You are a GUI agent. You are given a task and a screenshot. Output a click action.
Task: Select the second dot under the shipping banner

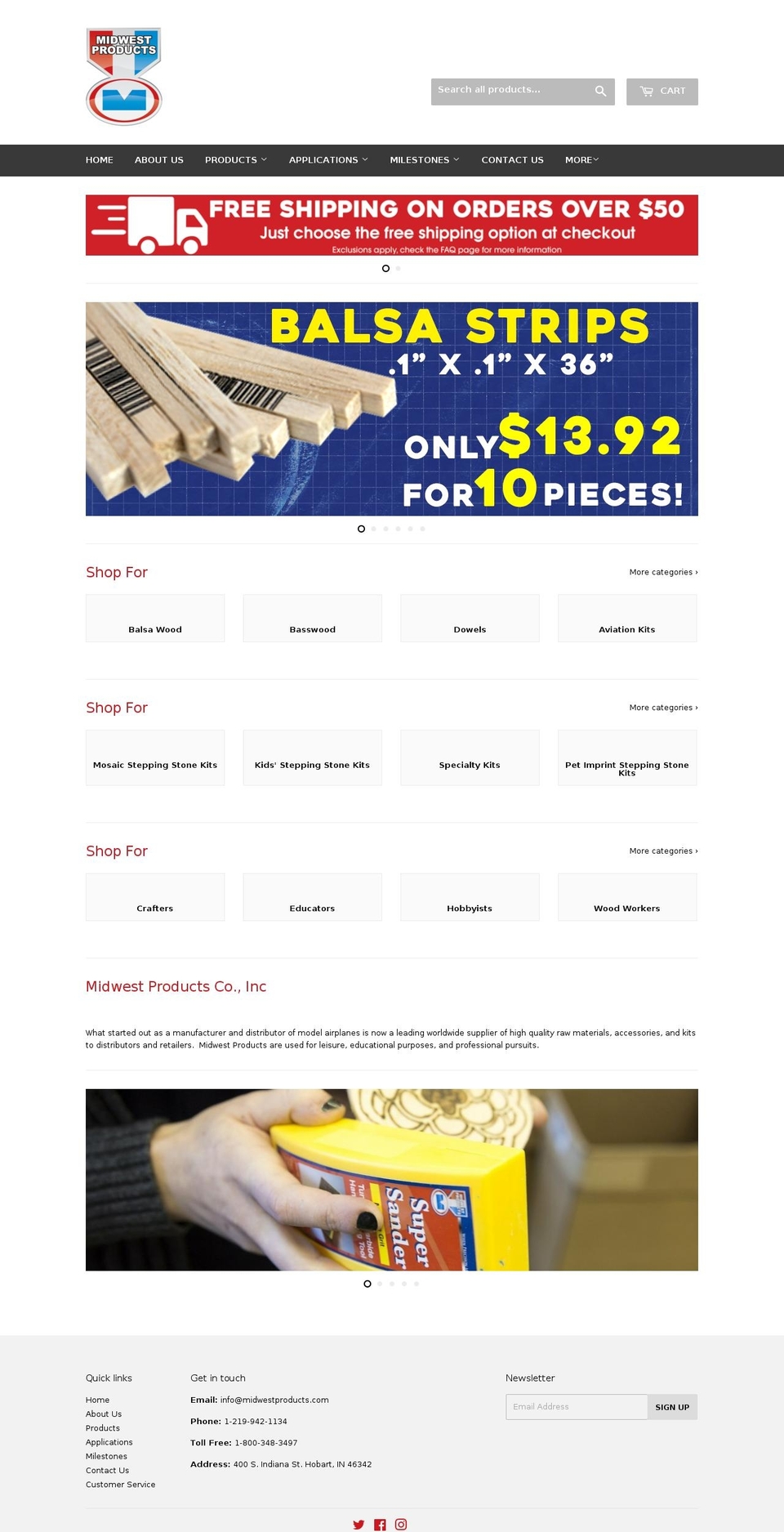[x=398, y=268]
